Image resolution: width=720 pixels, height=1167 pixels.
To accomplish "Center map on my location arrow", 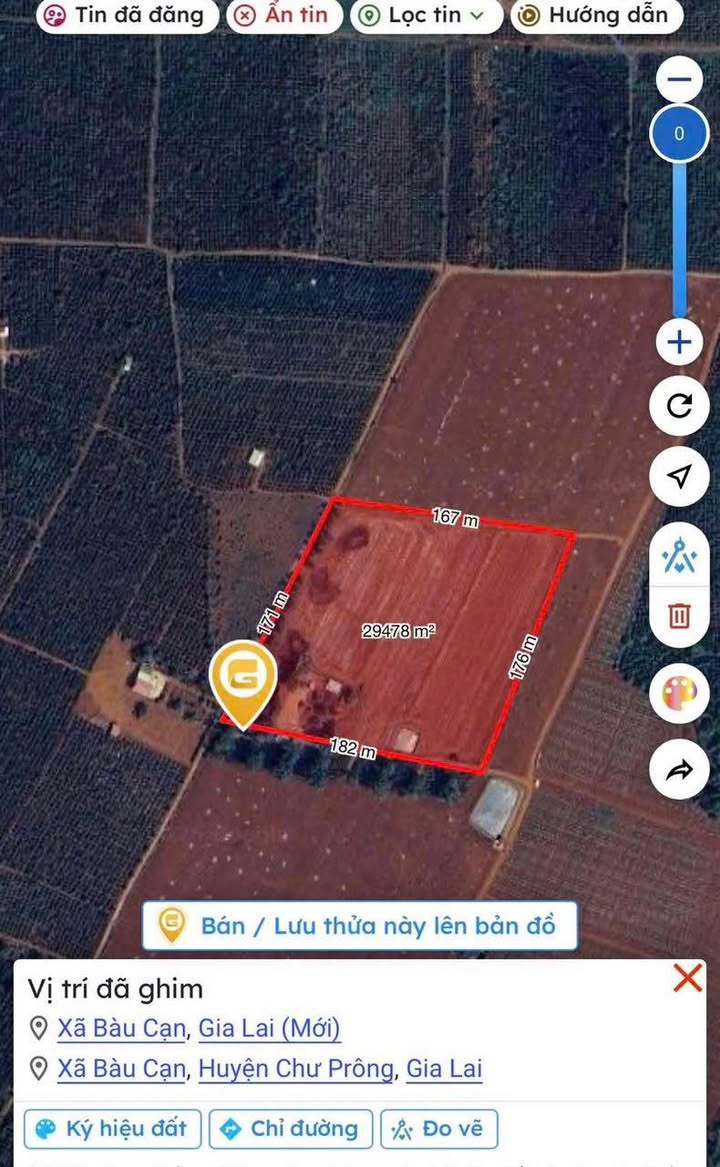I will coord(680,477).
